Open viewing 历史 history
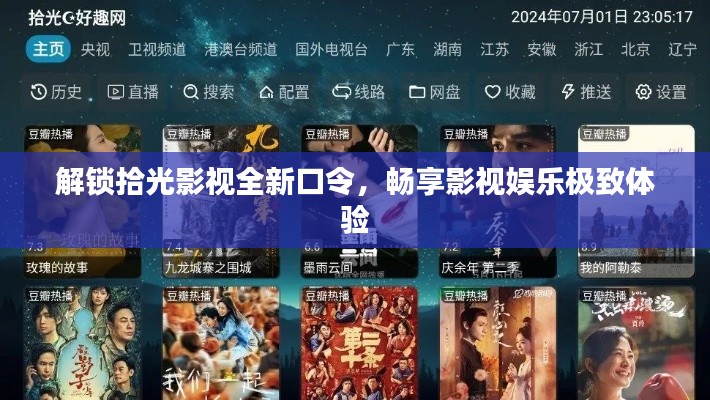 click(x=57, y=92)
